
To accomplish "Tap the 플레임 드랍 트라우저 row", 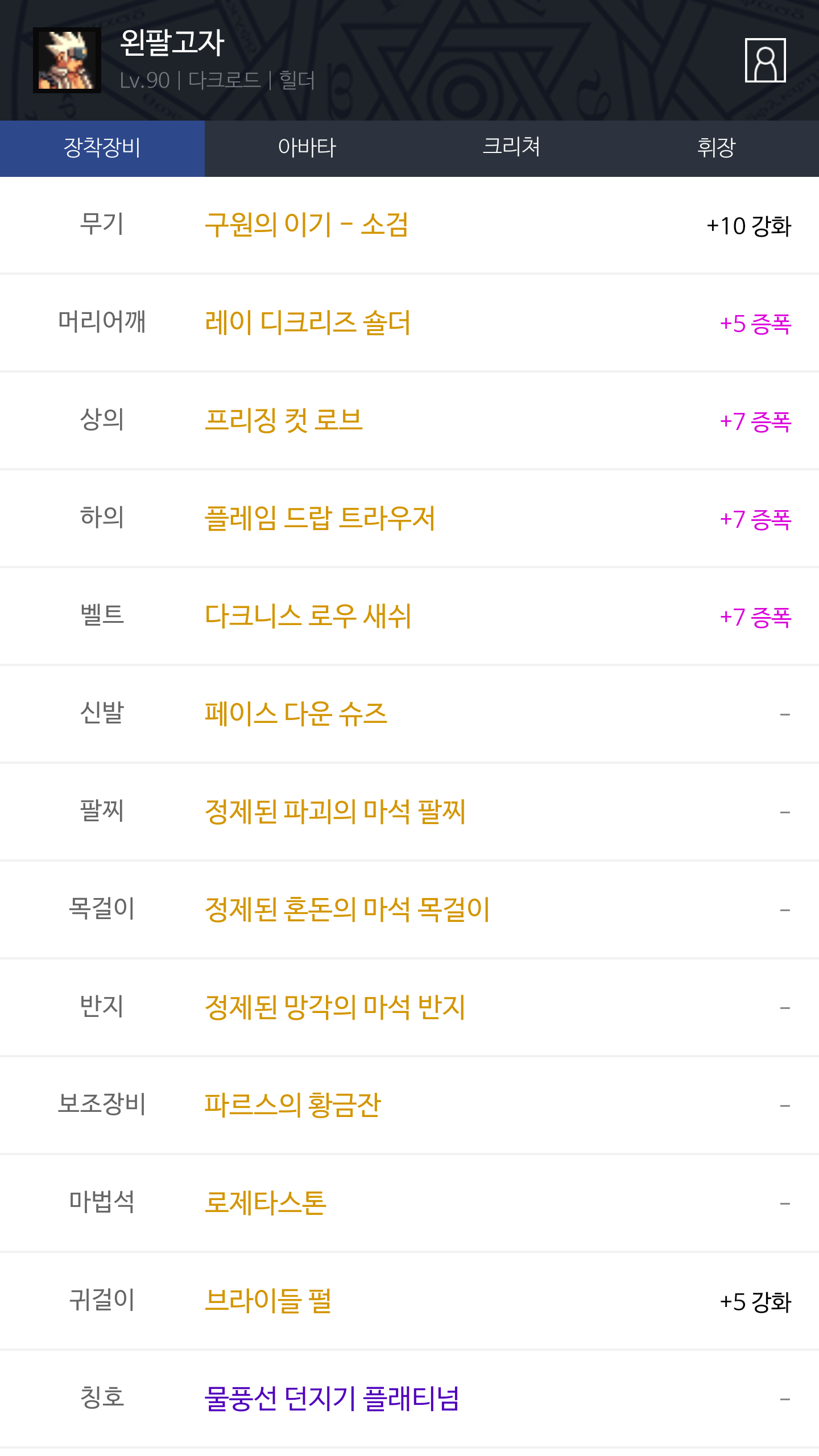I will point(320,519).
